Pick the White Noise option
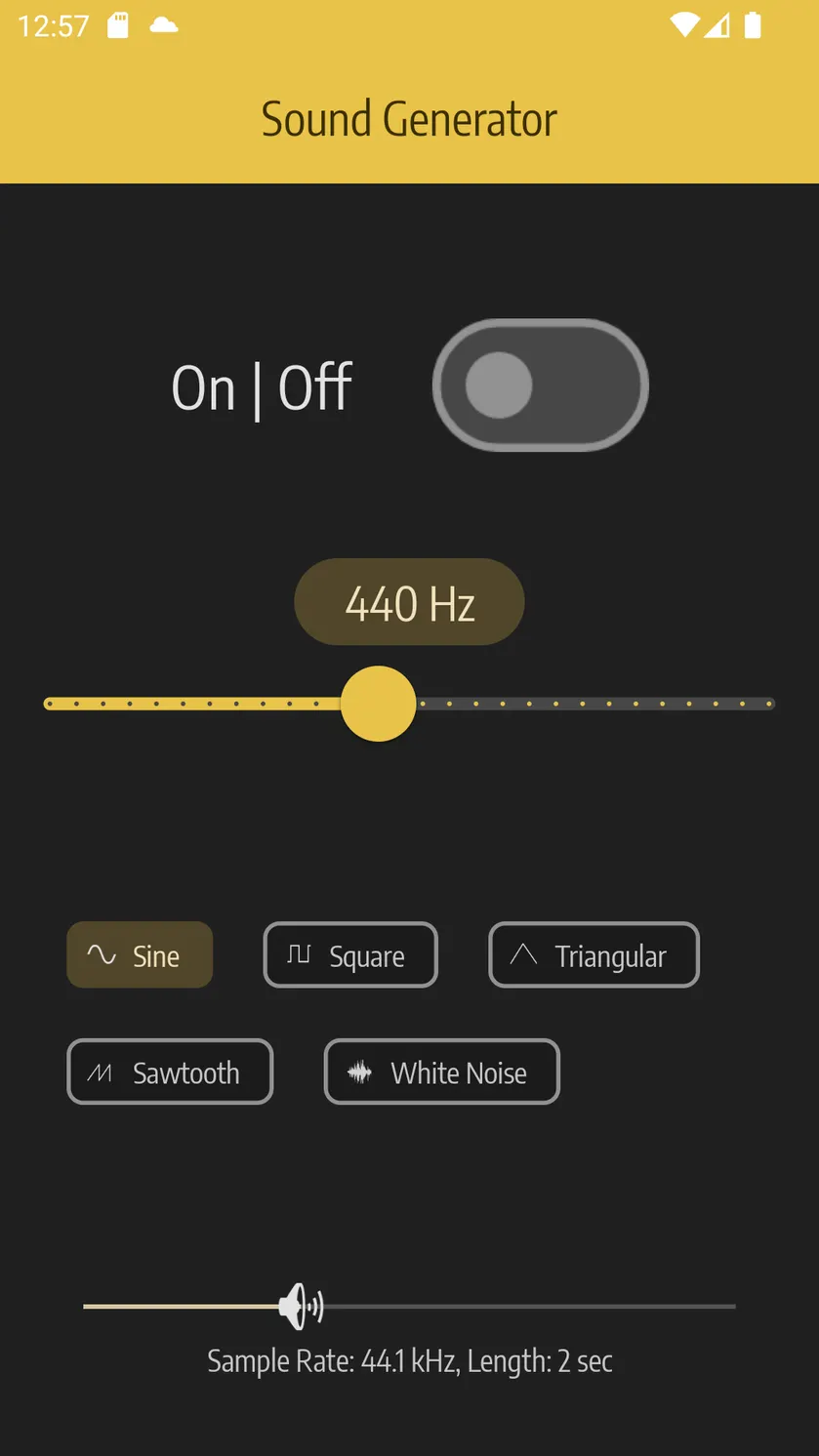This screenshot has height=1456, width=819. click(x=441, y=1072)
